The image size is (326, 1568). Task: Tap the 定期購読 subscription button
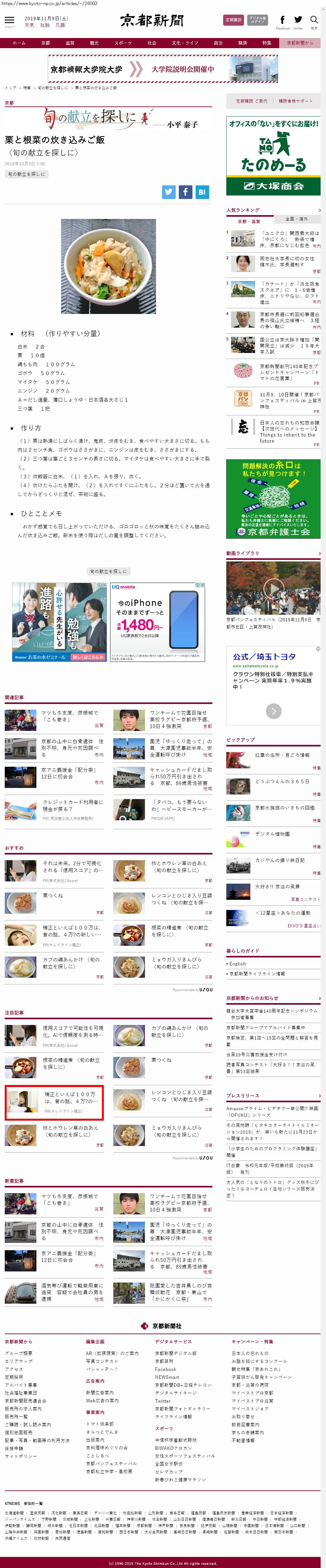(x=233, y=20)
